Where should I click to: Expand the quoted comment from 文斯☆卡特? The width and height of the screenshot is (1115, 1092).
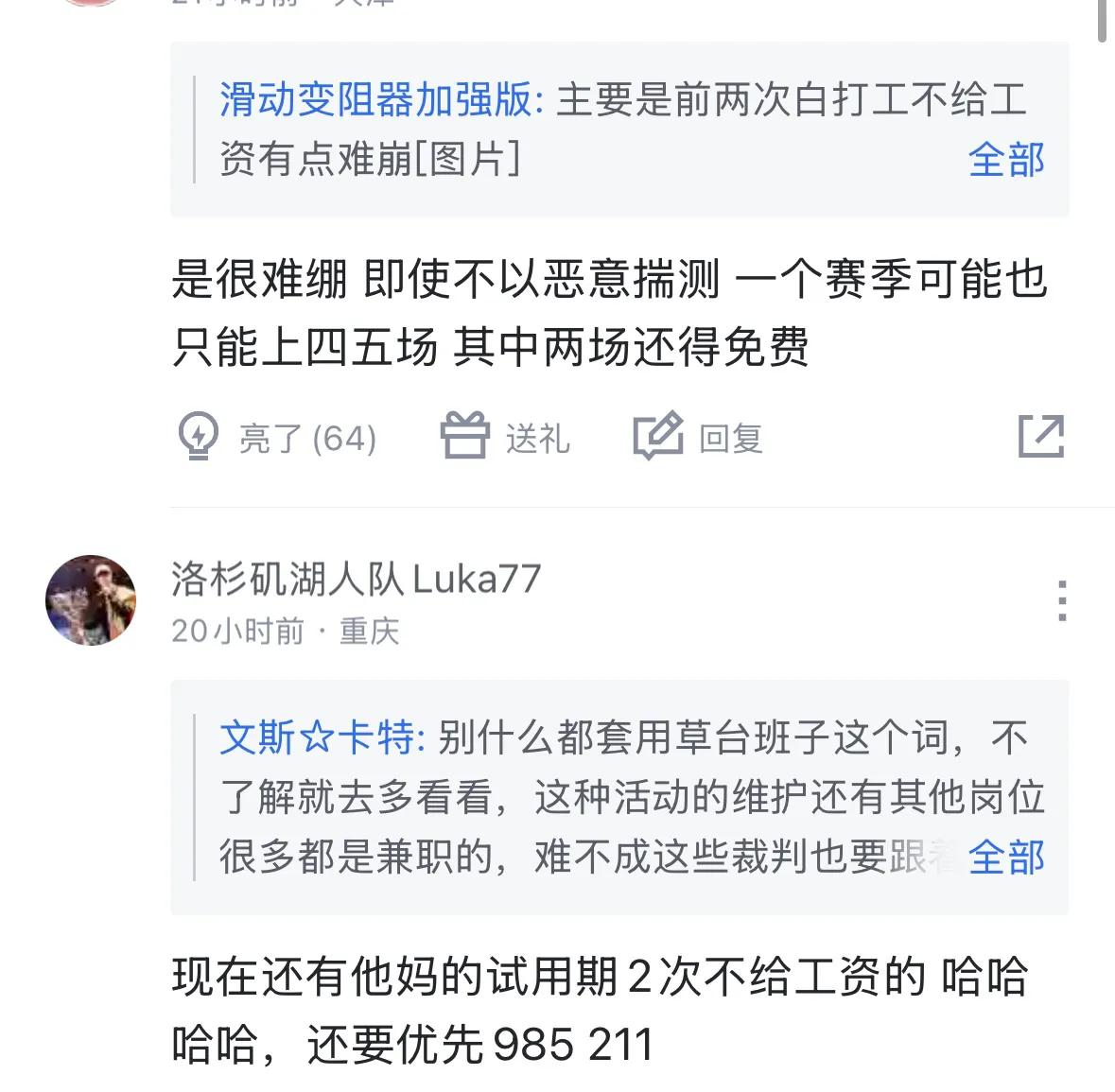tap(1005, 858)
